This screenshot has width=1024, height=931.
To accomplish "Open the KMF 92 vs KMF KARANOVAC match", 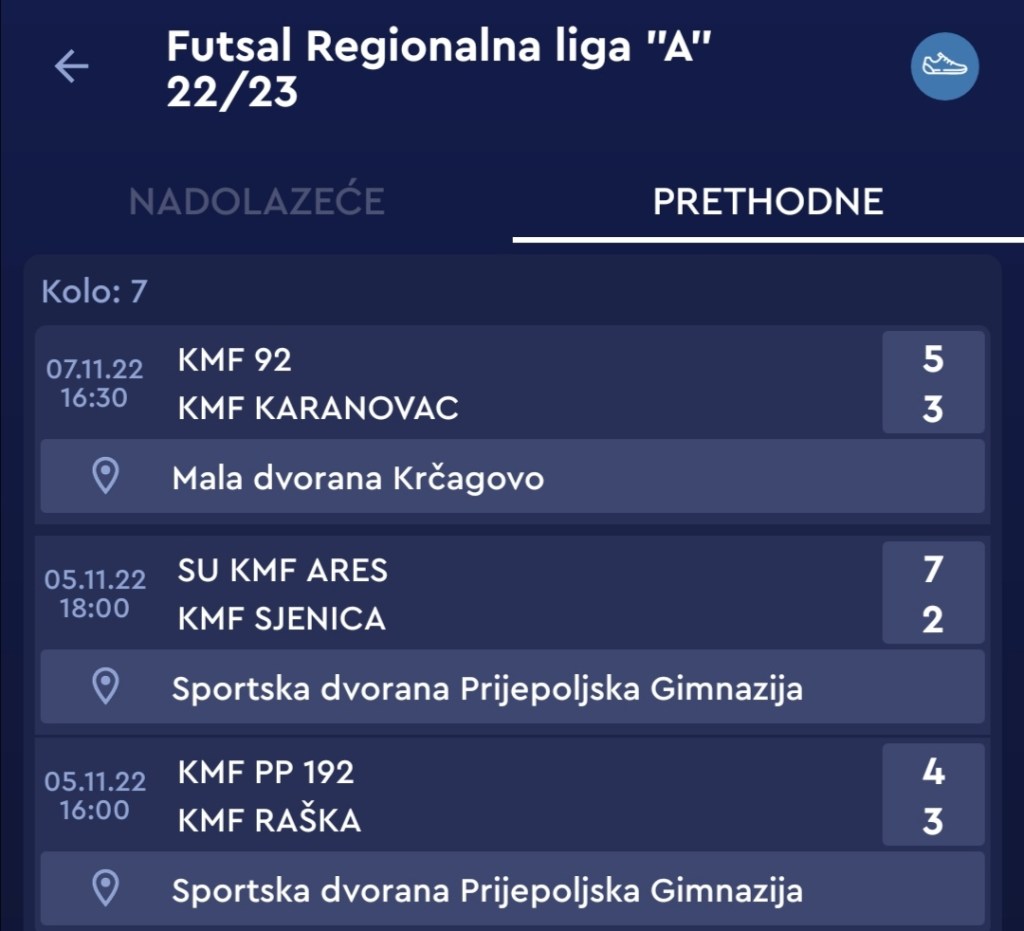I will (500, 384).
